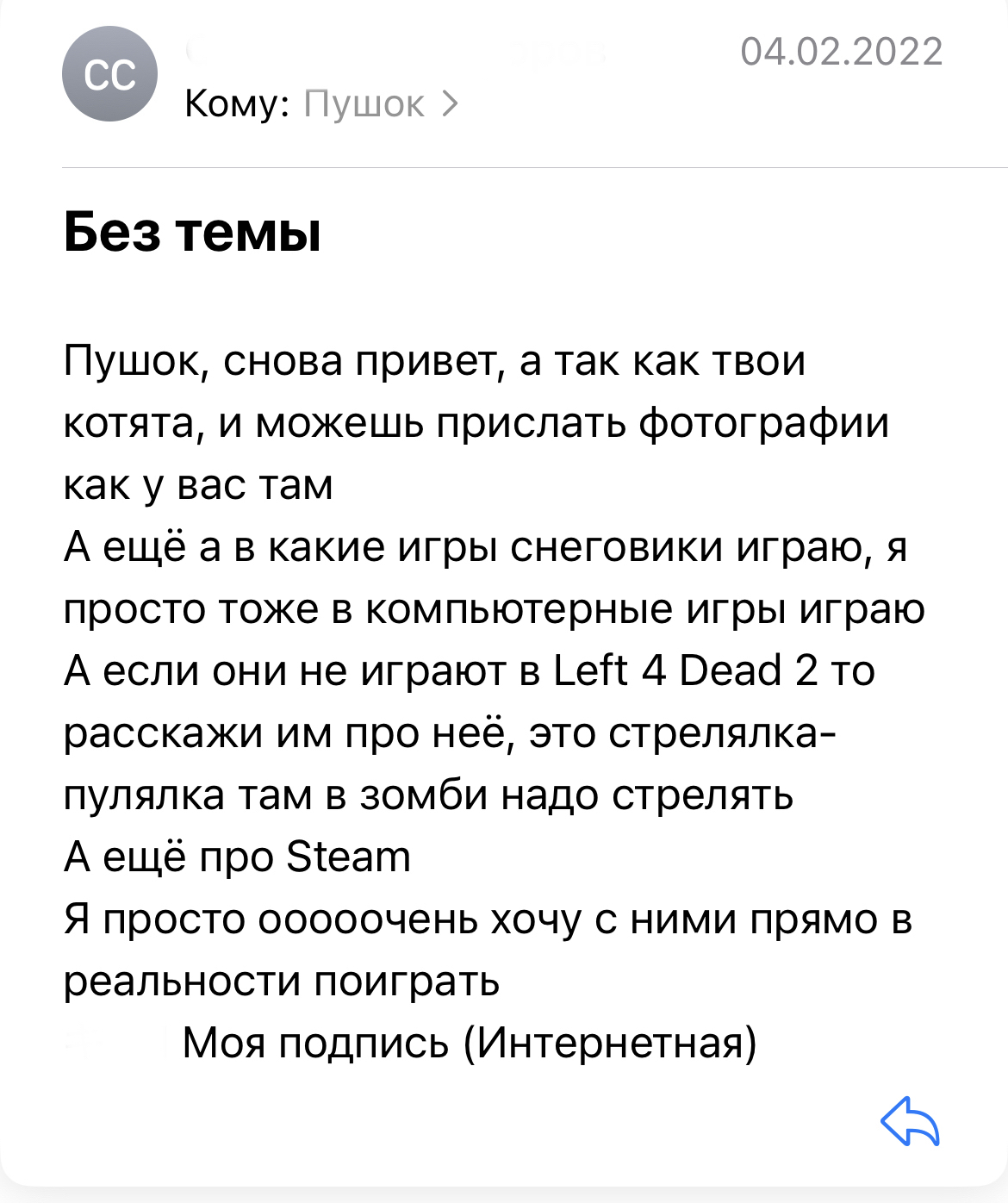Reply to this email using the arrow

pyautogui.click(x=910, y=1122)
